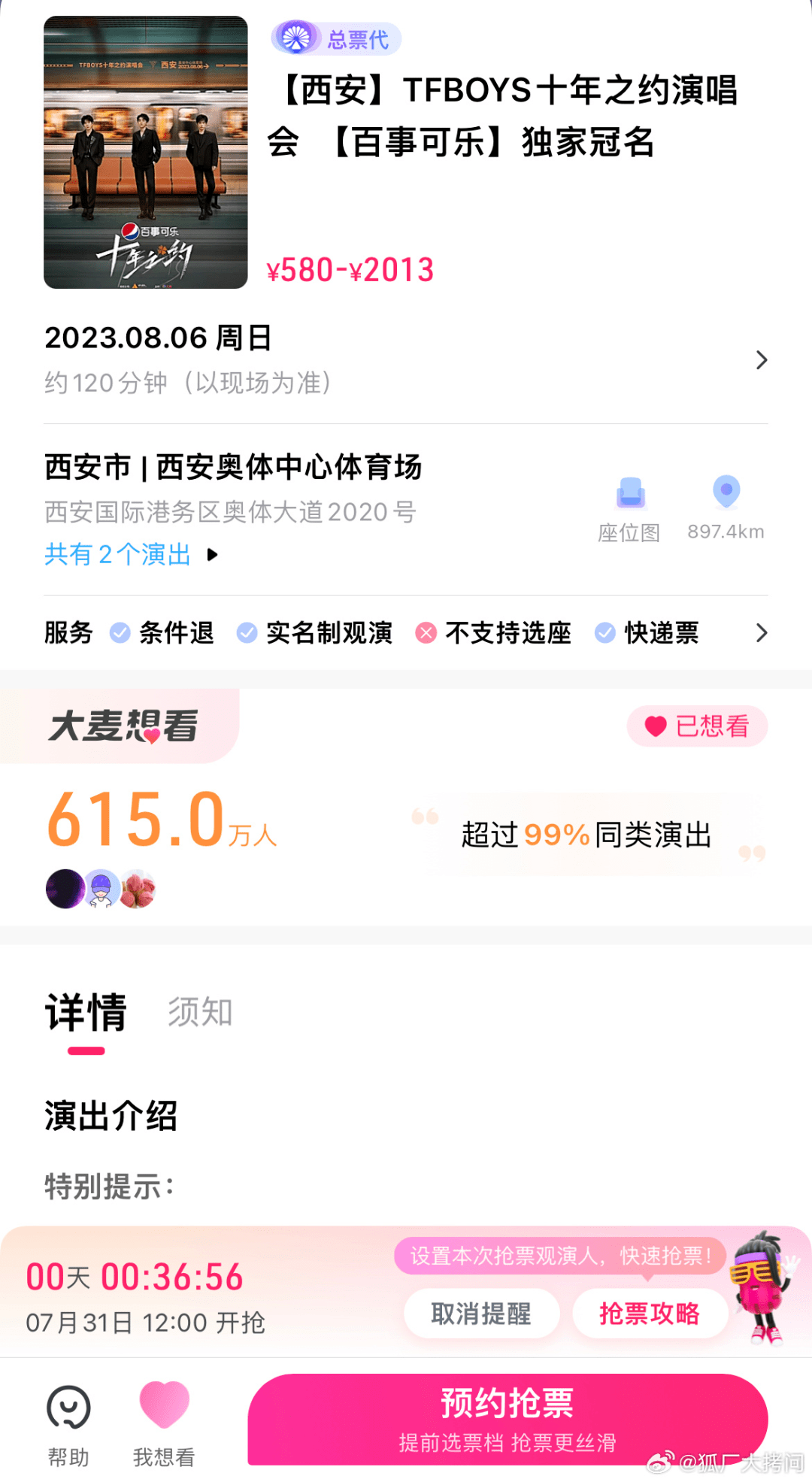
Task: Open venue location showing 897.4km
Action: (x=726, y=509)
